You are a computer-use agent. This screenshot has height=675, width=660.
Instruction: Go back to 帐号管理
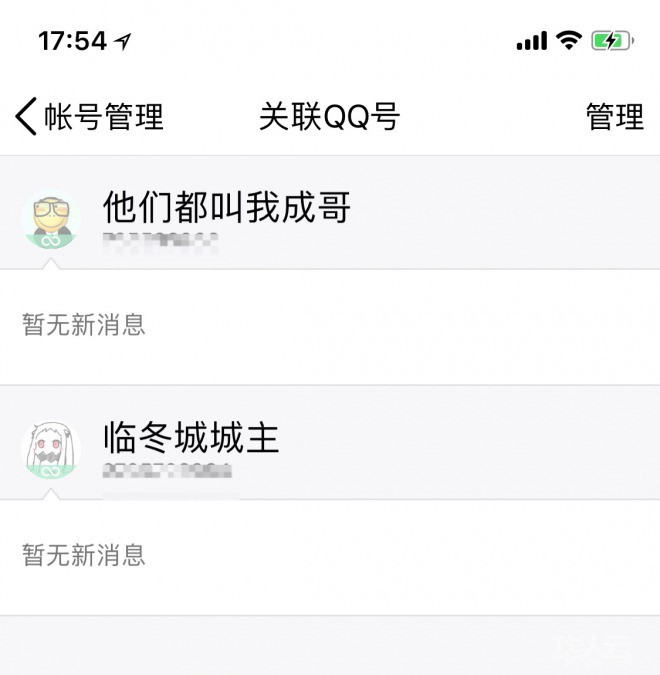[x=88, y=117]
